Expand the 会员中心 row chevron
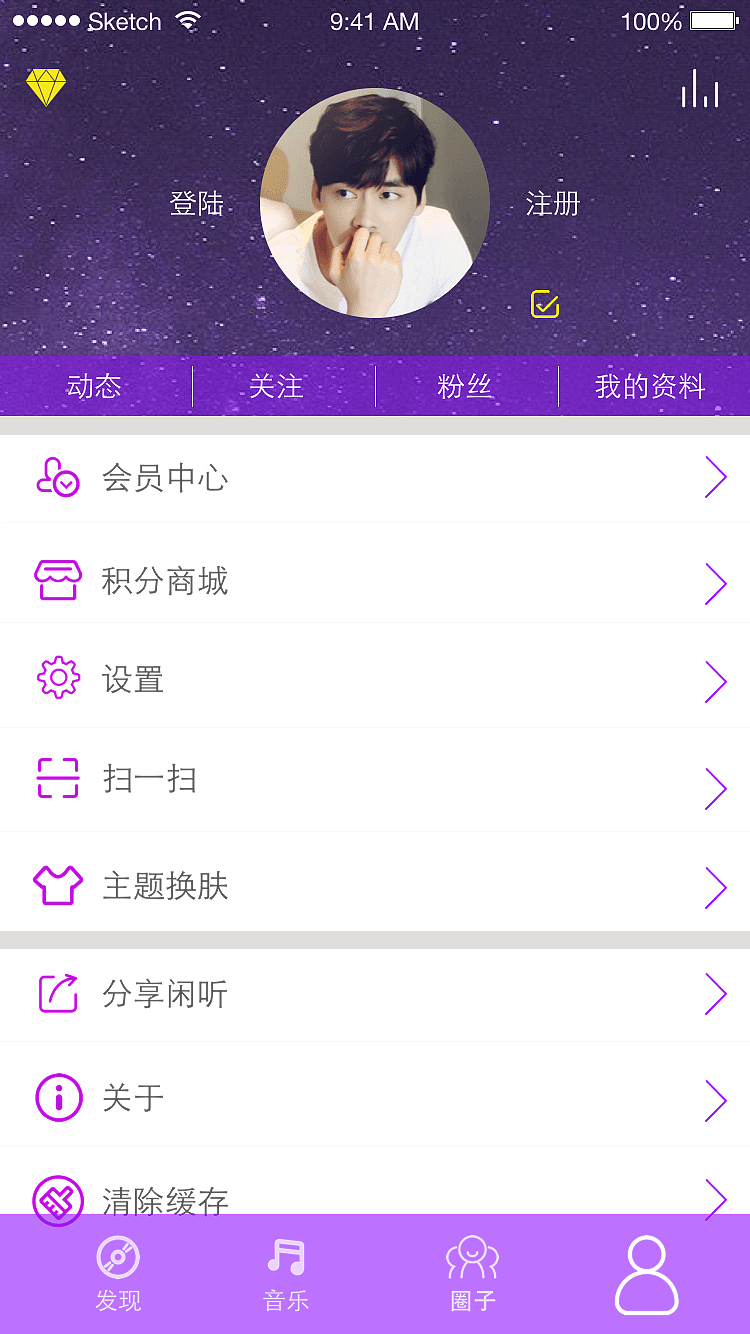Viewport: 750px width, 1334px height. click(716, 477)
